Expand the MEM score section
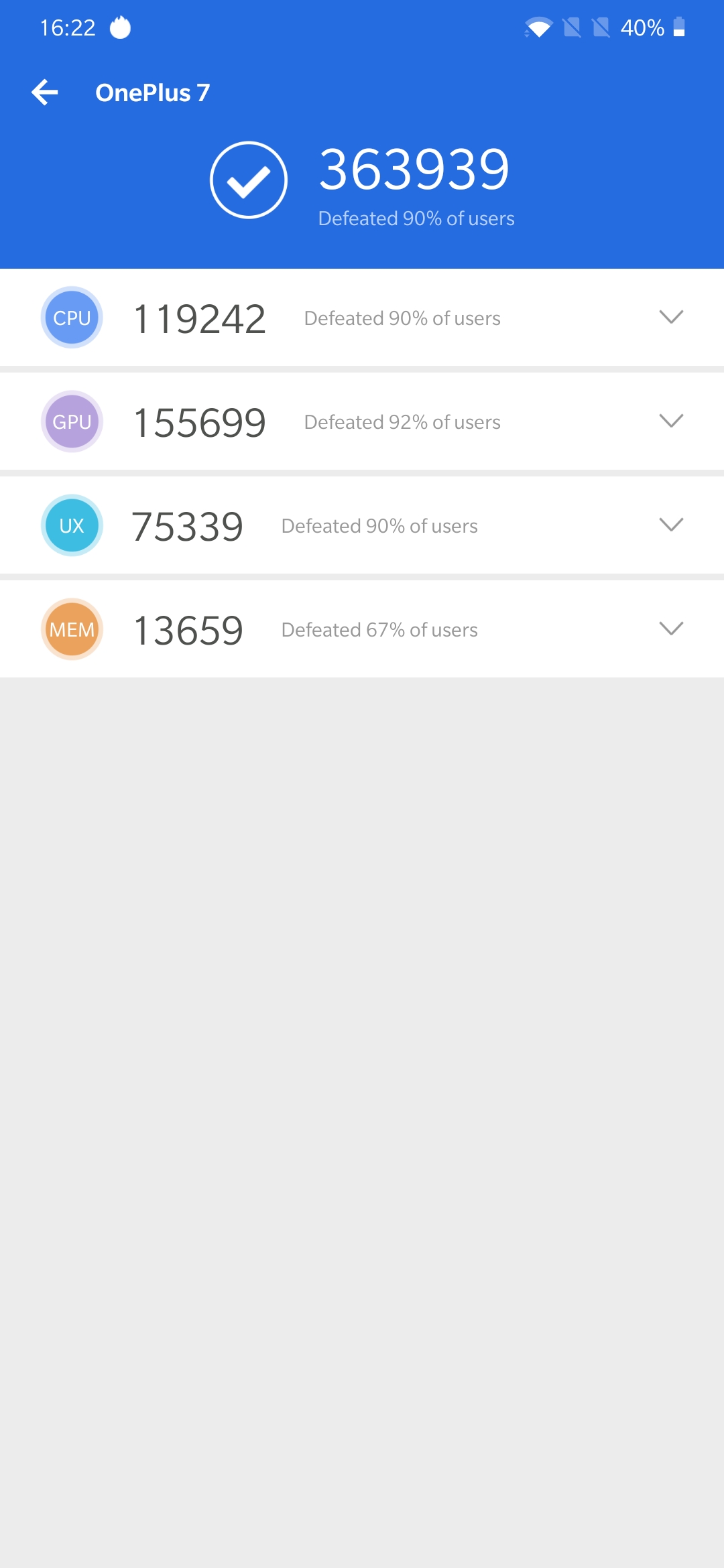 click(x=670, y=629)
